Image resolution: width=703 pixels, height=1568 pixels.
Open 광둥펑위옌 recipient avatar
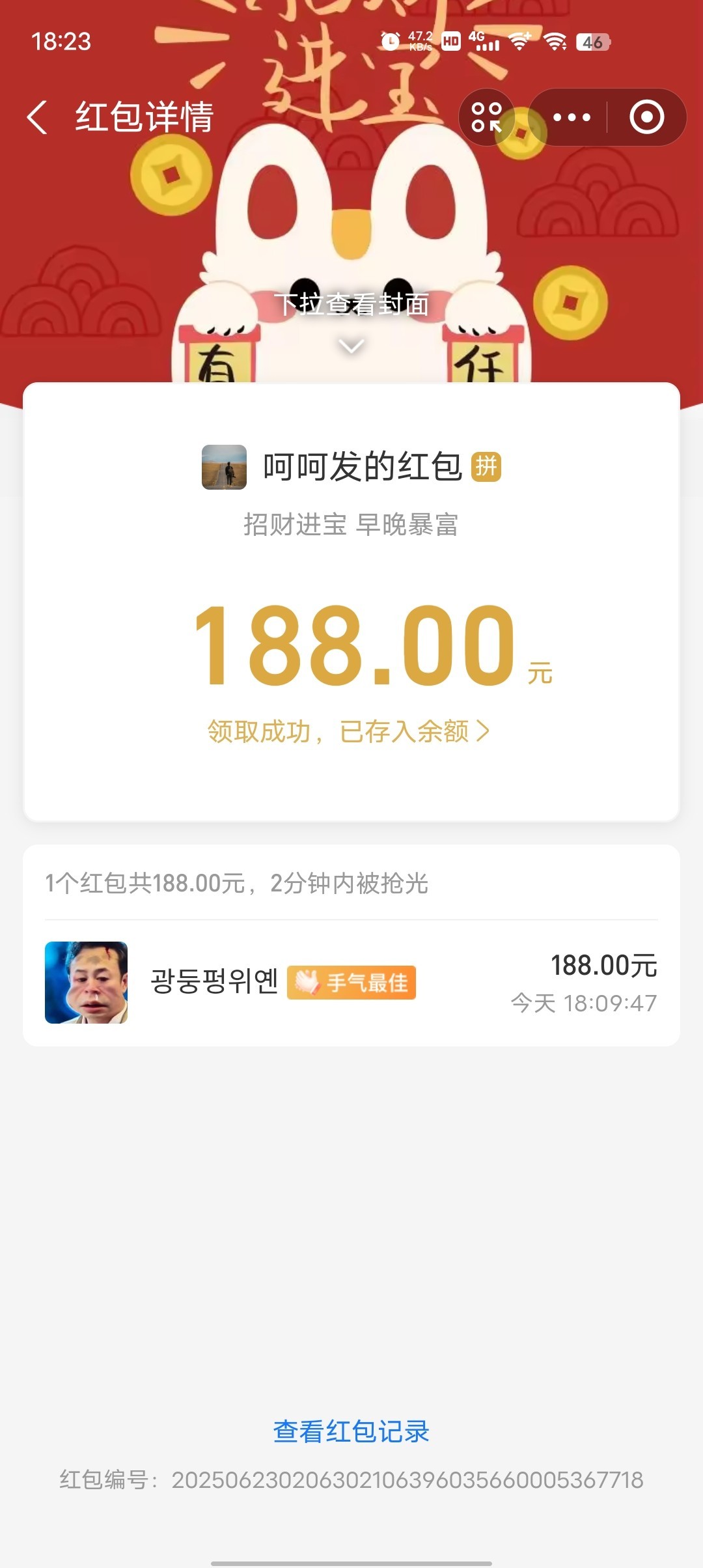(86, 982)
